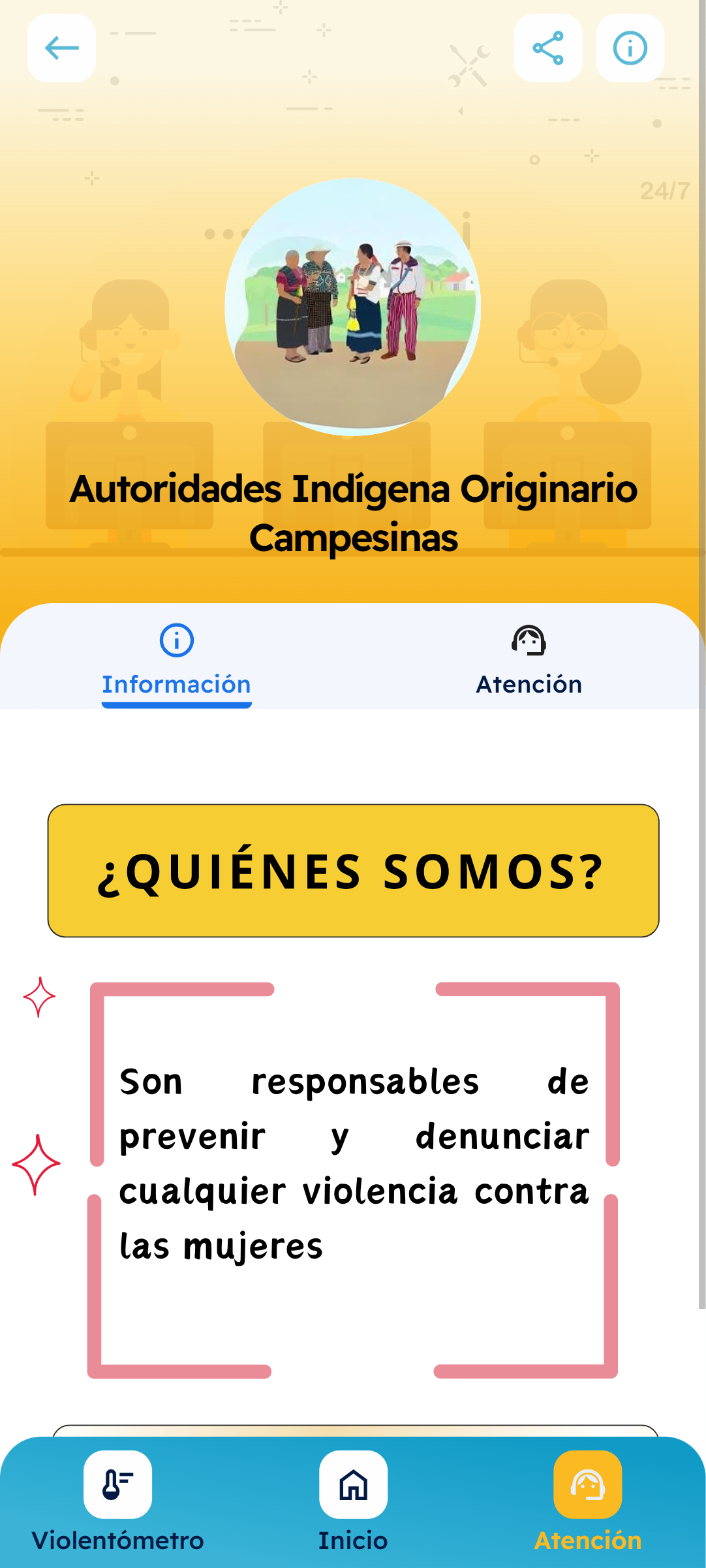Switch to the Atención top tab
The height and width of the screenshot is (1568, 706).
click(x=529, y=661)
